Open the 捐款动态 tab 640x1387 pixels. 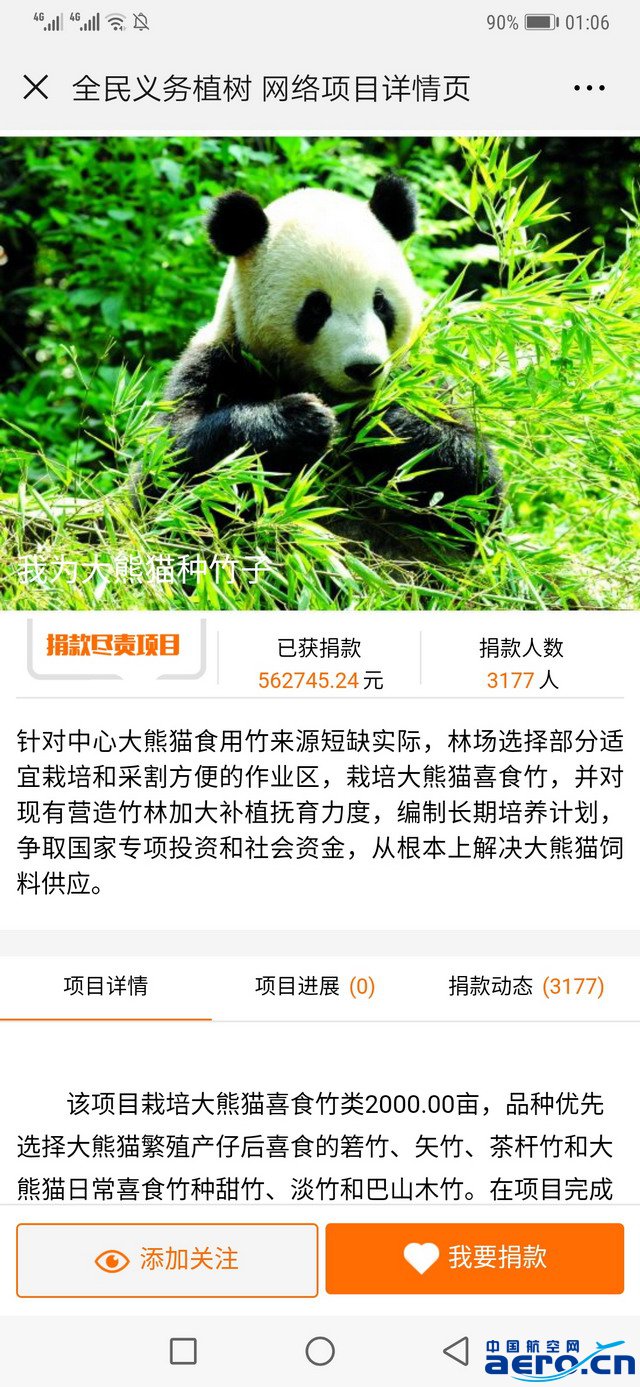click(x=526, y=986)
